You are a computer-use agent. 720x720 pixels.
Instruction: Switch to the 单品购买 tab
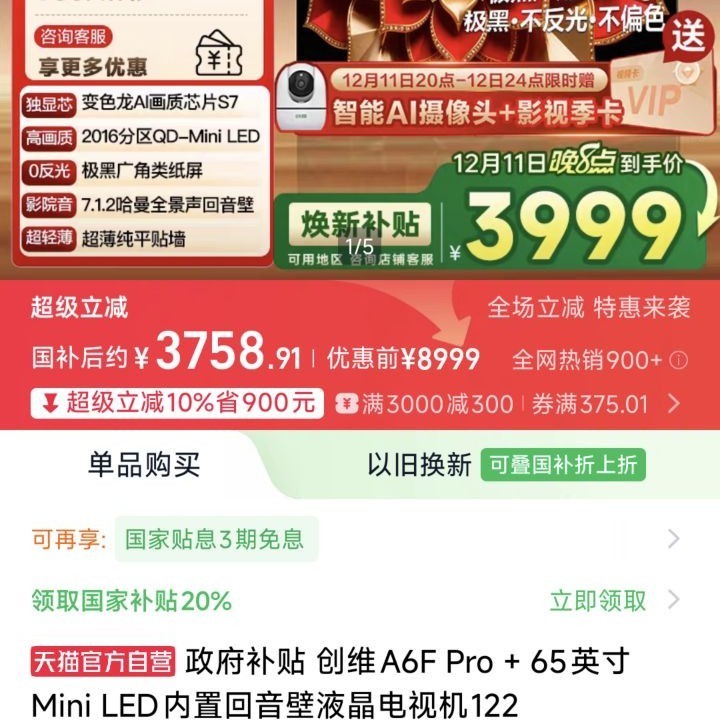pos(144,464)
